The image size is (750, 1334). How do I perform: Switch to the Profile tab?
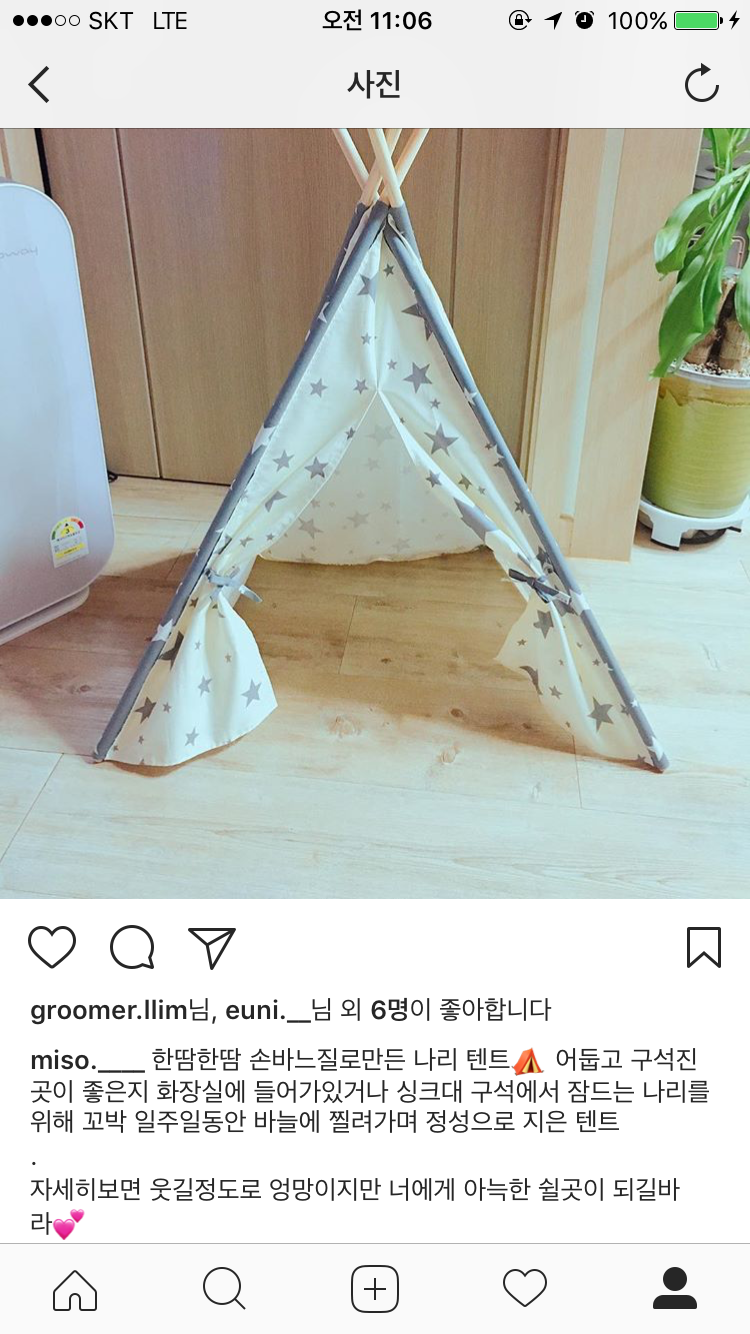[675, 1289]
